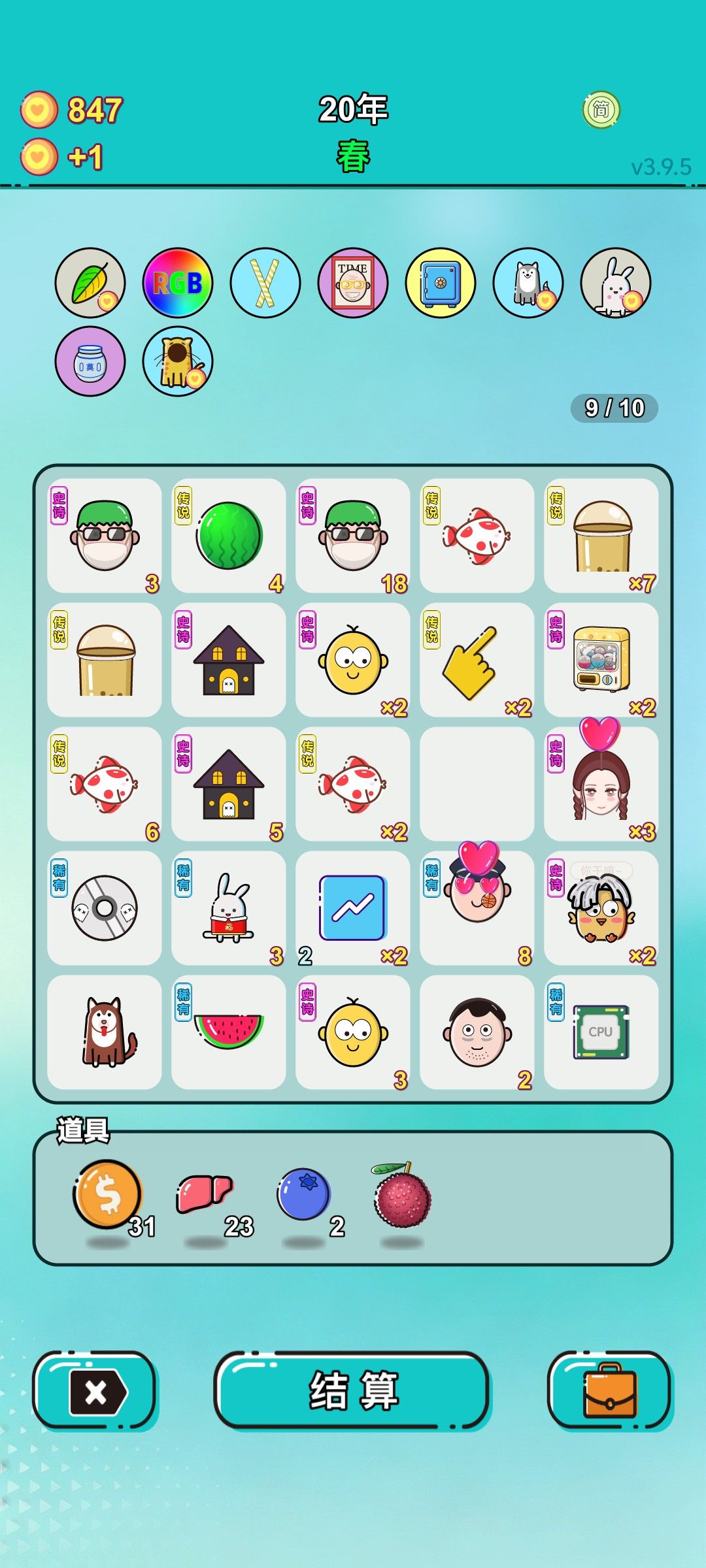Open the capsule toy machine tile
Image resolution: width=706 pixels, height=1568 pixels.
(x=601, y=660)
